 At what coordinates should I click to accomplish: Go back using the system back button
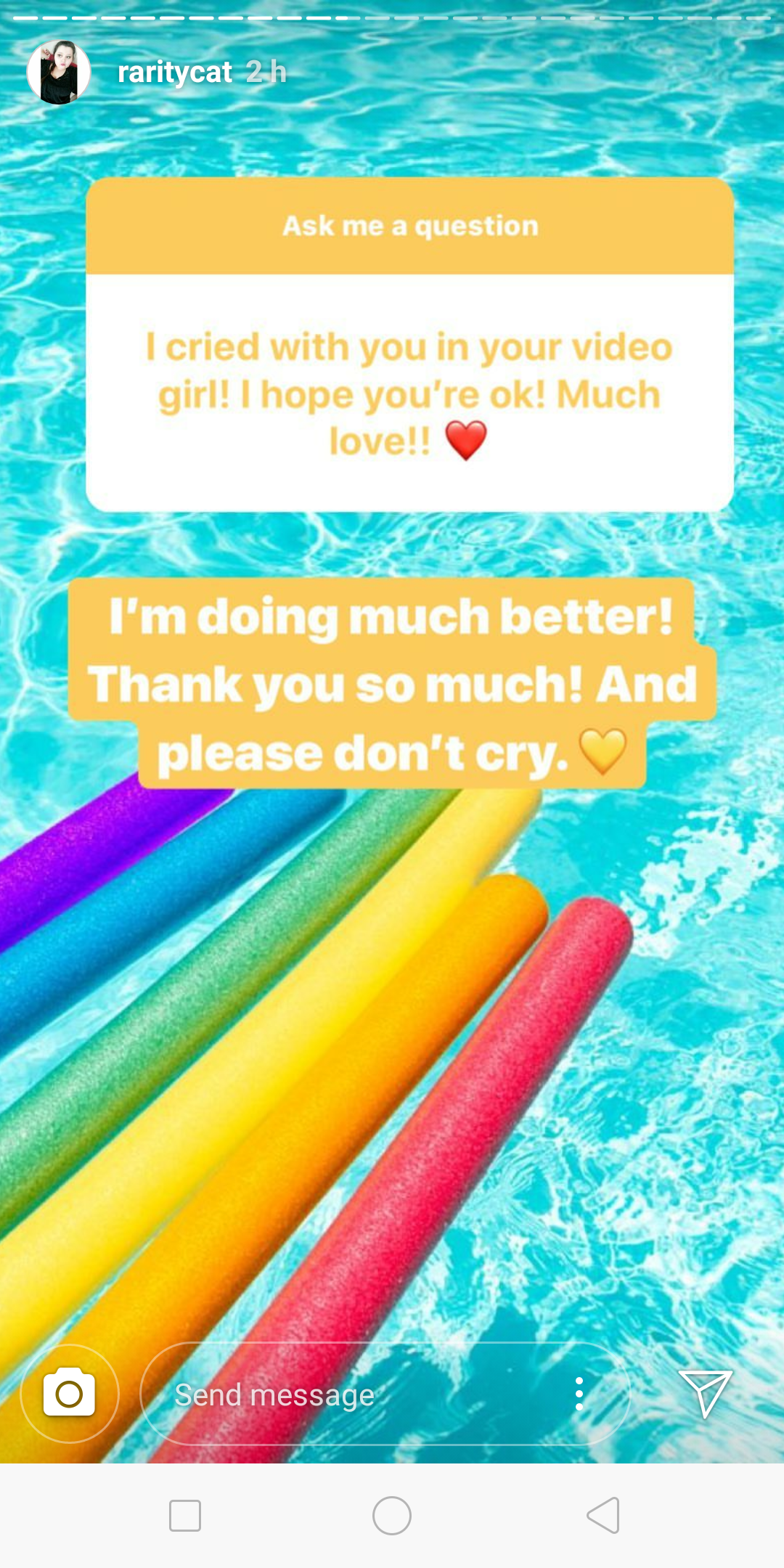coord(603,1516)
